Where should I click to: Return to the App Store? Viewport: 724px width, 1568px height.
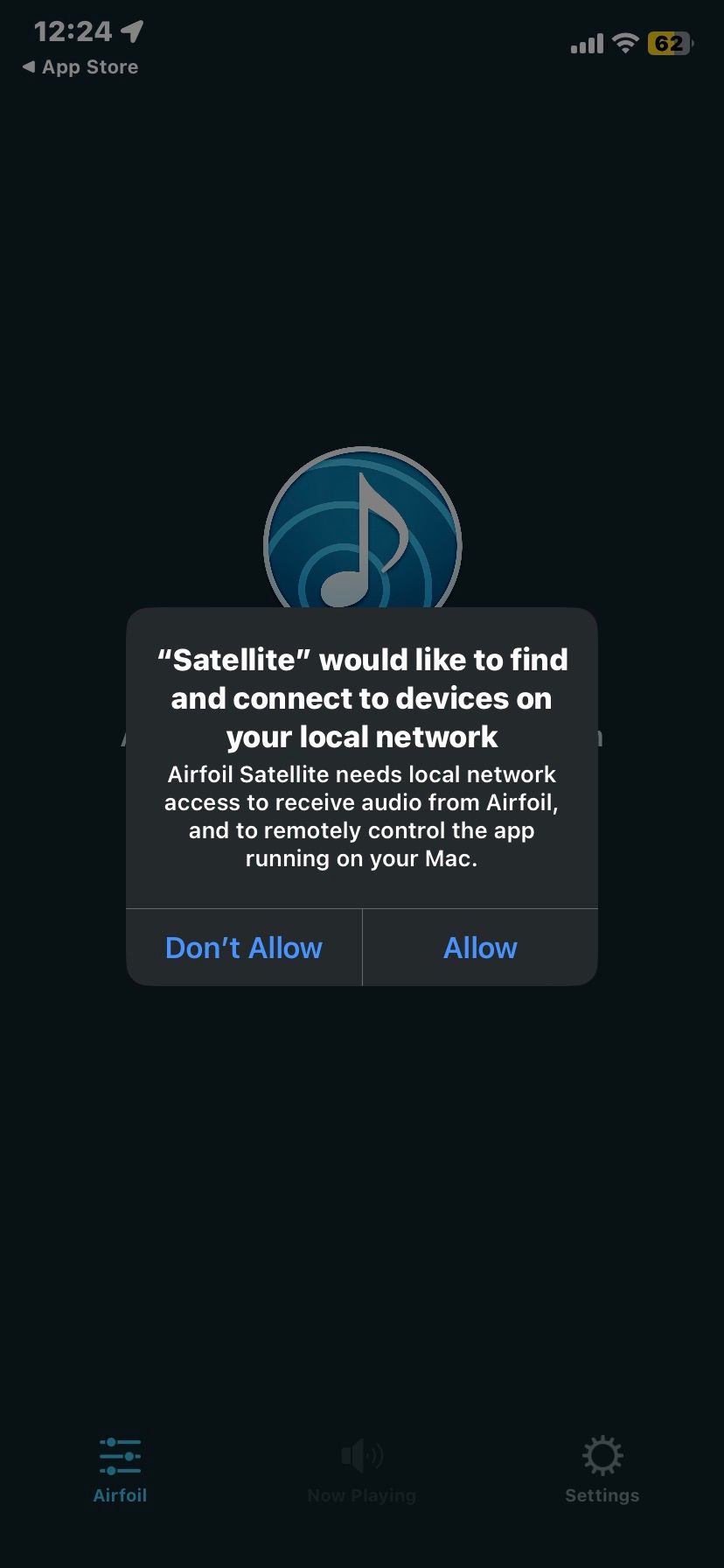click(80, 67)
